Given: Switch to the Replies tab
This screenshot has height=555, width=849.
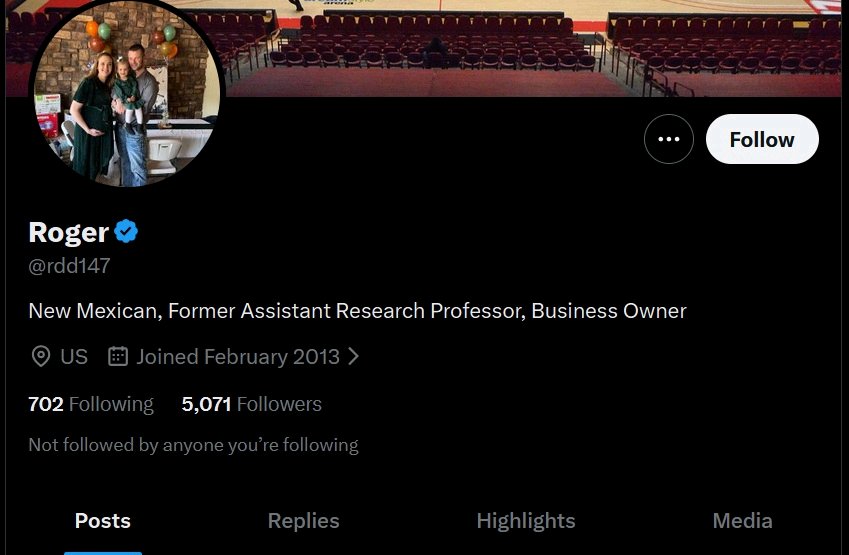Looking at the screenshot, I should click(x=303, y=521).
